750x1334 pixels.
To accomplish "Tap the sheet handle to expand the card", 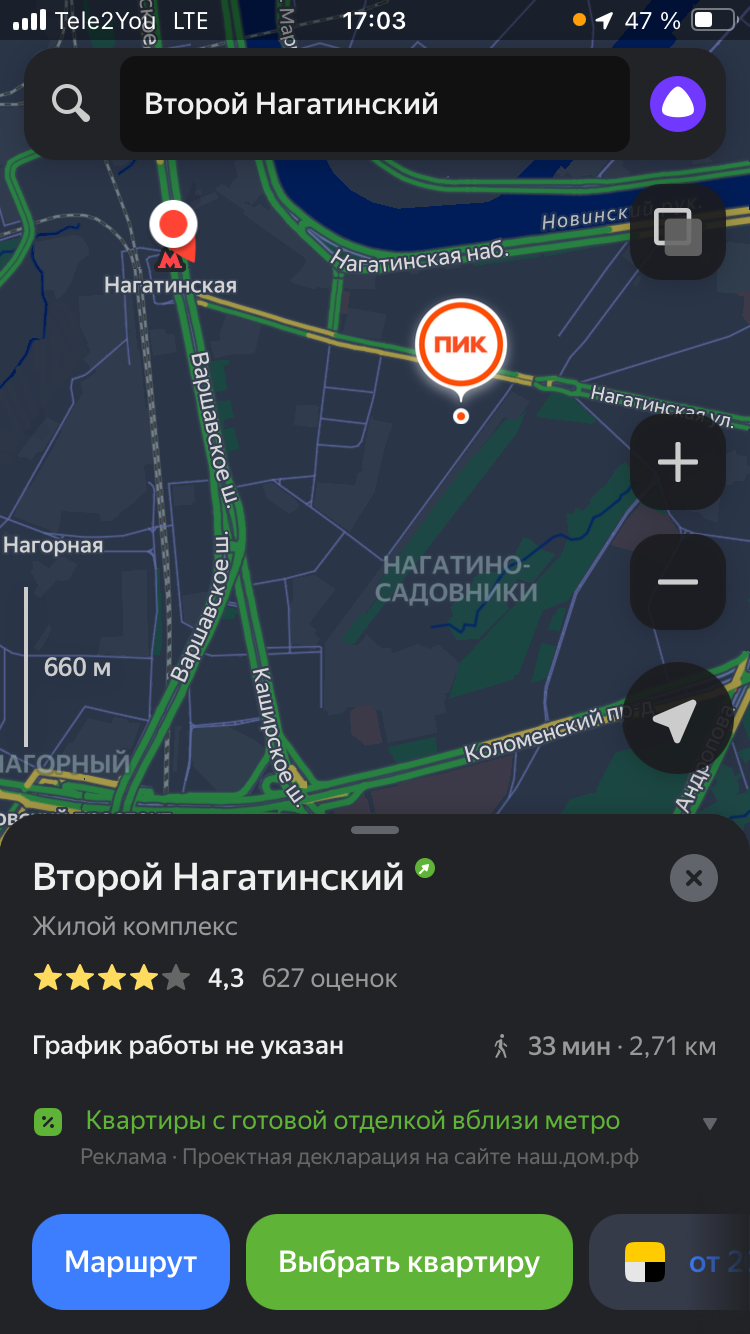I will (375, 830).
